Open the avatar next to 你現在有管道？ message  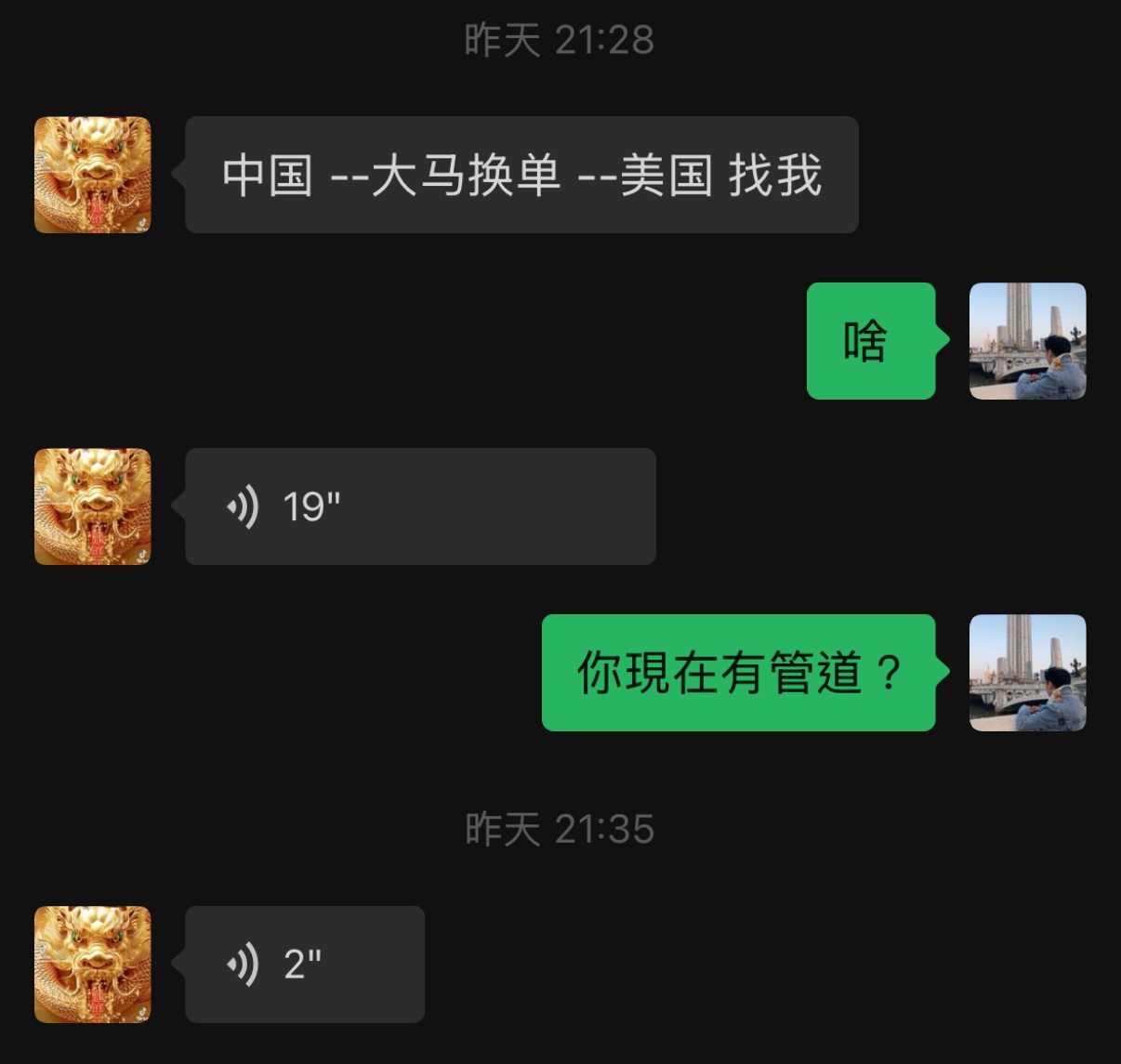[x=1027, y=673]
